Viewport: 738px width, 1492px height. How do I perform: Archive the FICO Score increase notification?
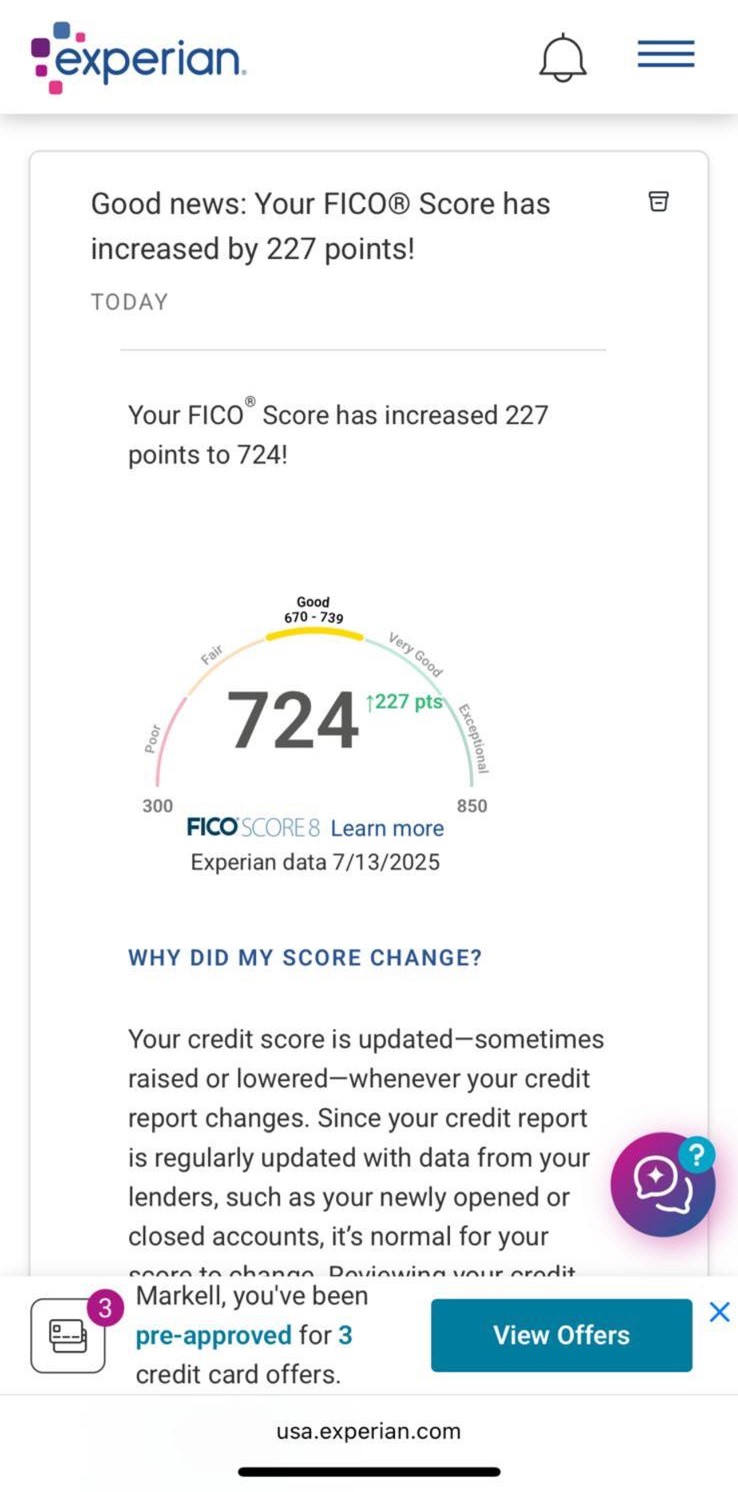coord(658,201)
